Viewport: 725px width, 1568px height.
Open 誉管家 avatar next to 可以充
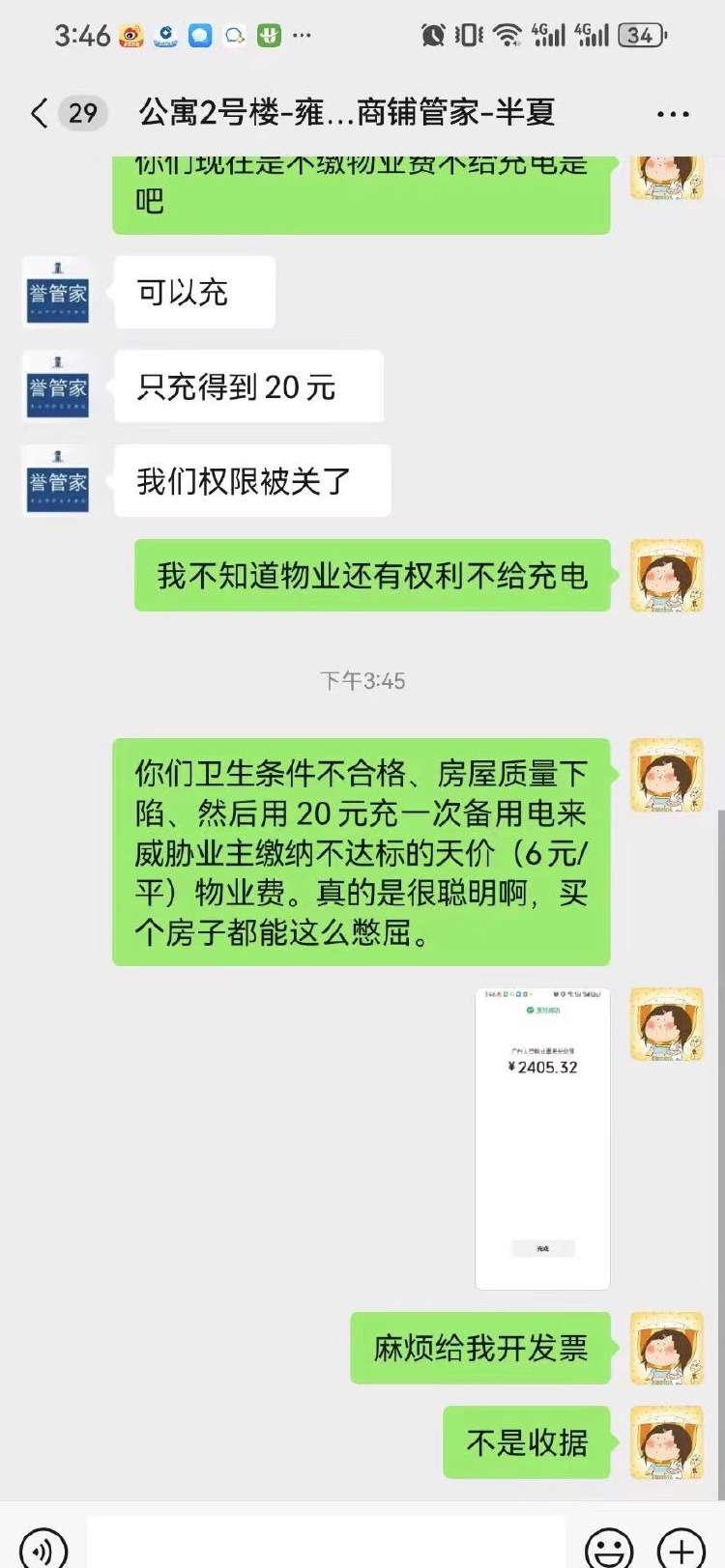pos(58,293)
